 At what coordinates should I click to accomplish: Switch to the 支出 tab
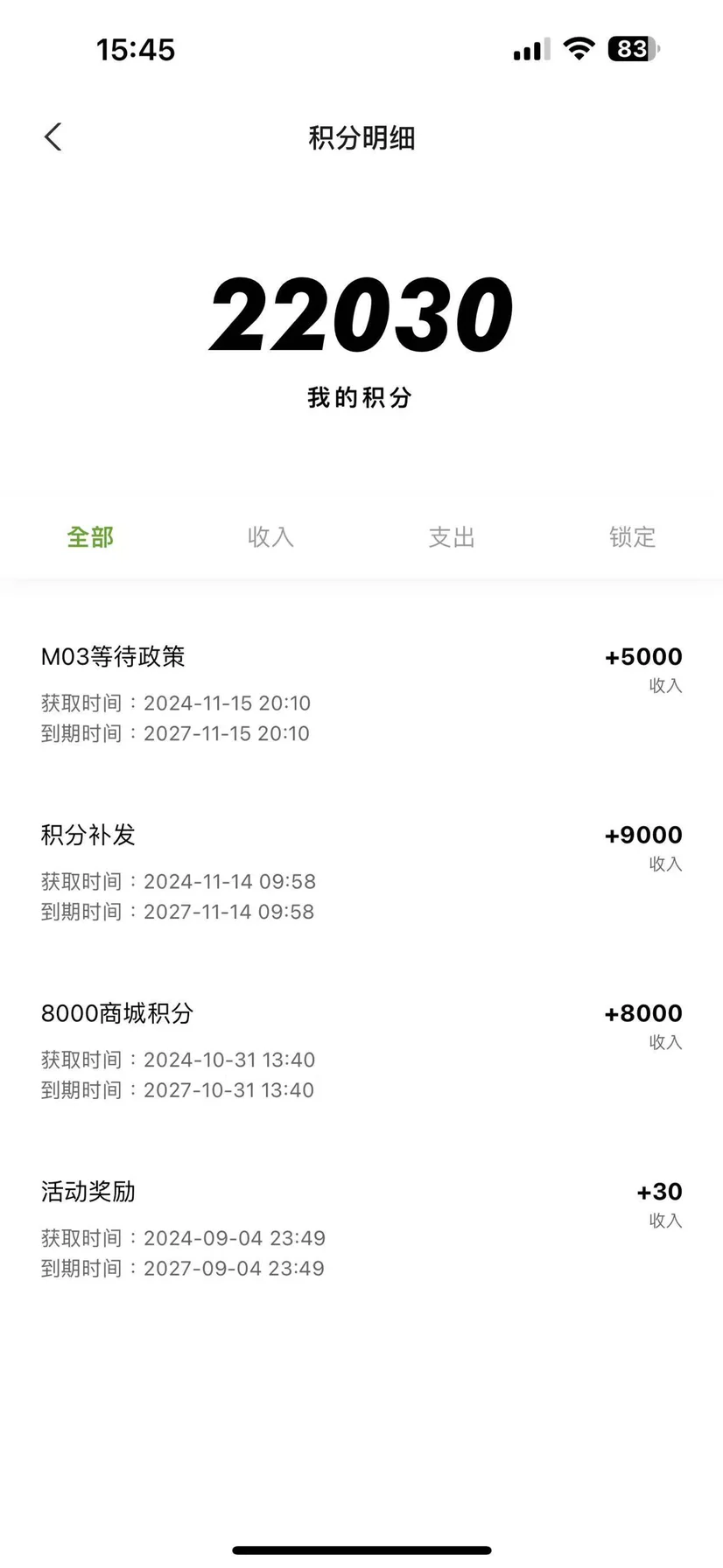452,536
